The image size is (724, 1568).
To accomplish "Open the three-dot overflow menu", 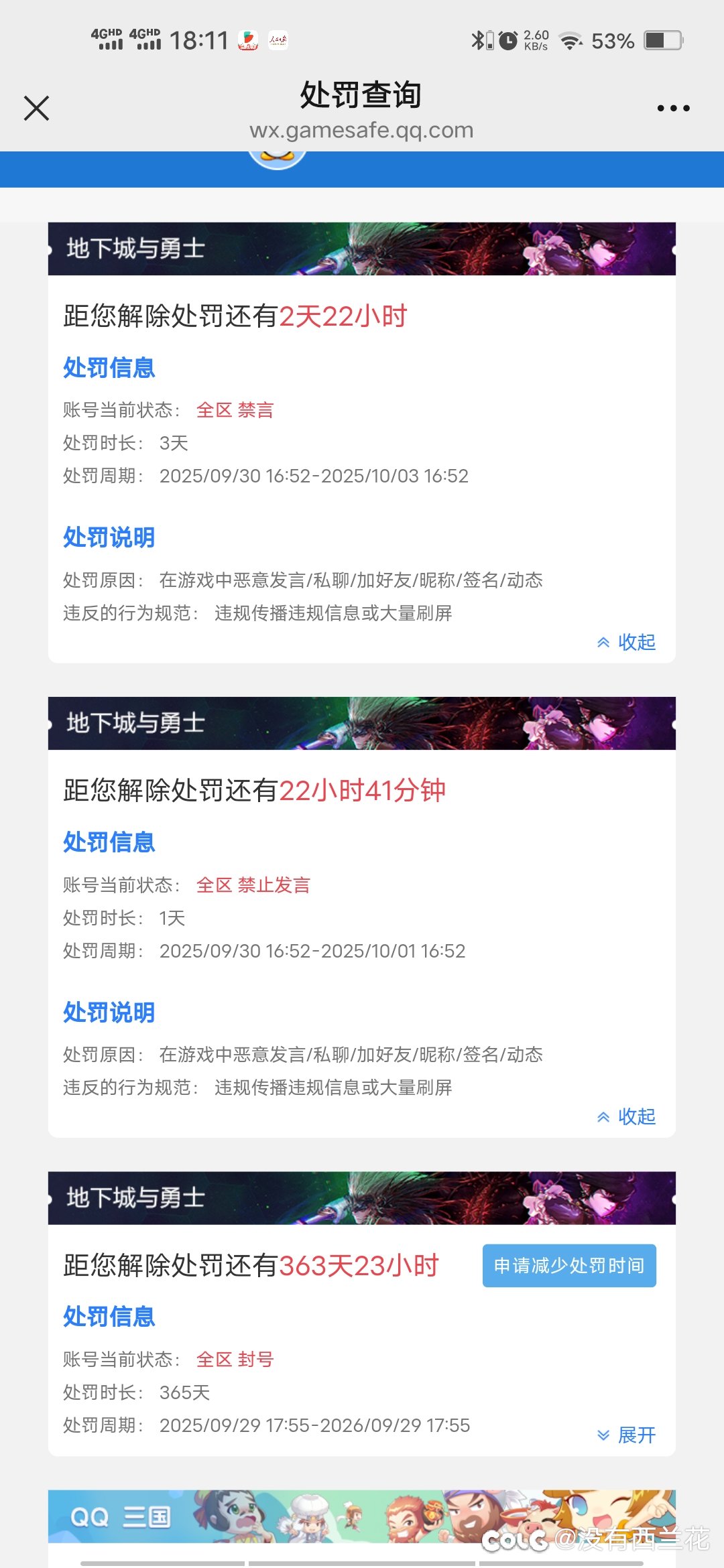I will click(673, 108).
